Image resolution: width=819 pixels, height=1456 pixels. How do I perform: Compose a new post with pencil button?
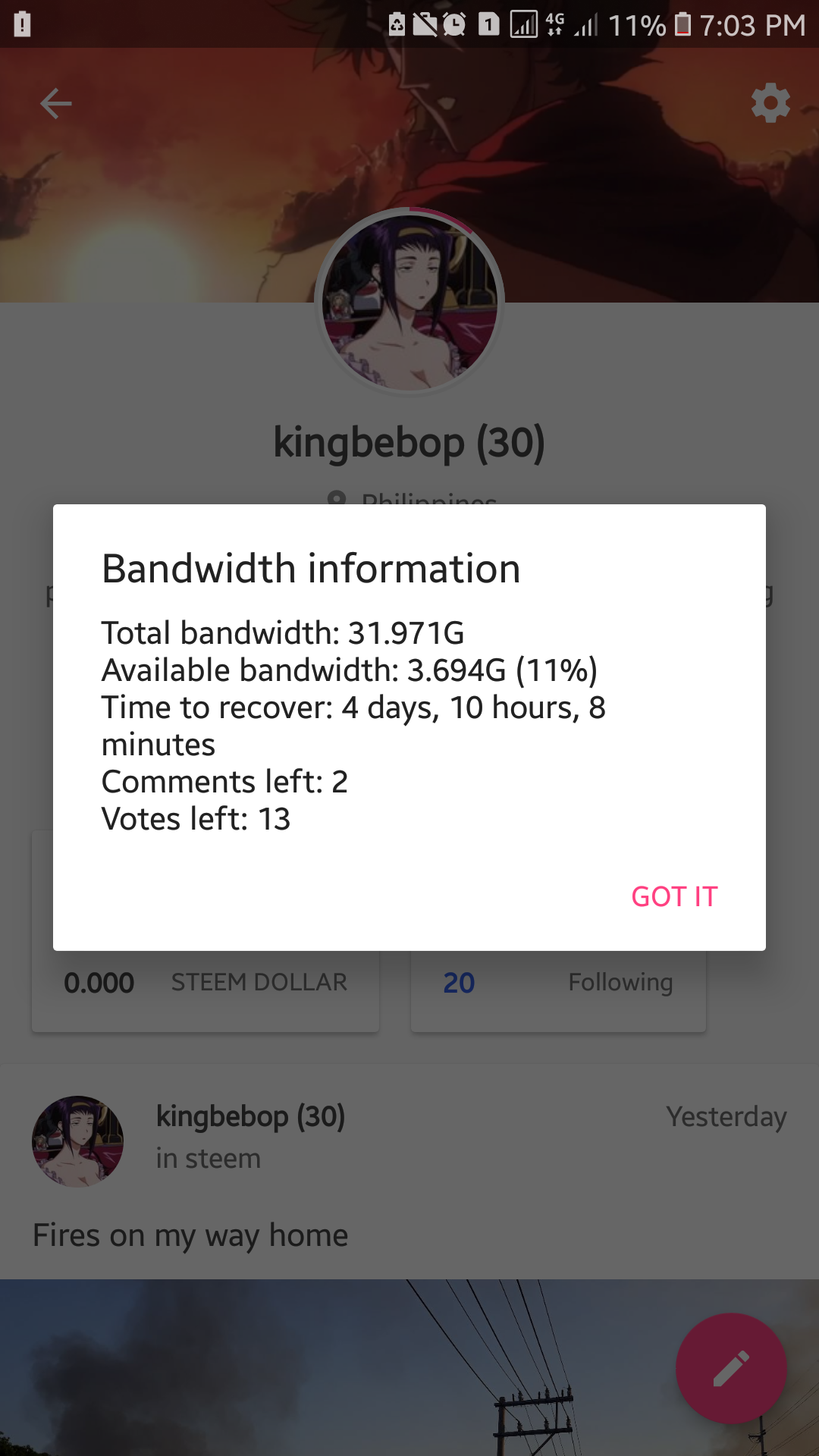pos(730,1368)
